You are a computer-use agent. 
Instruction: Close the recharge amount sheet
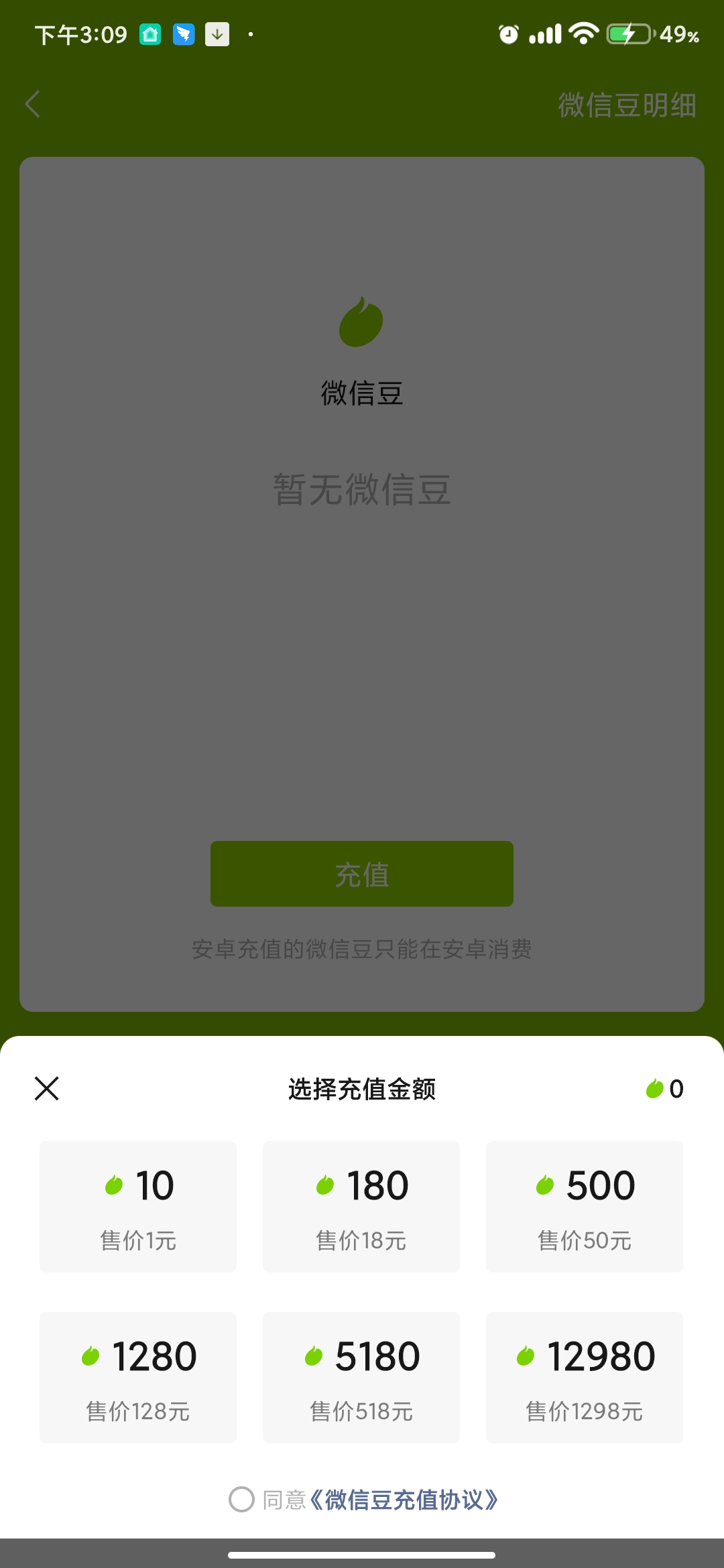point(47,1089)
